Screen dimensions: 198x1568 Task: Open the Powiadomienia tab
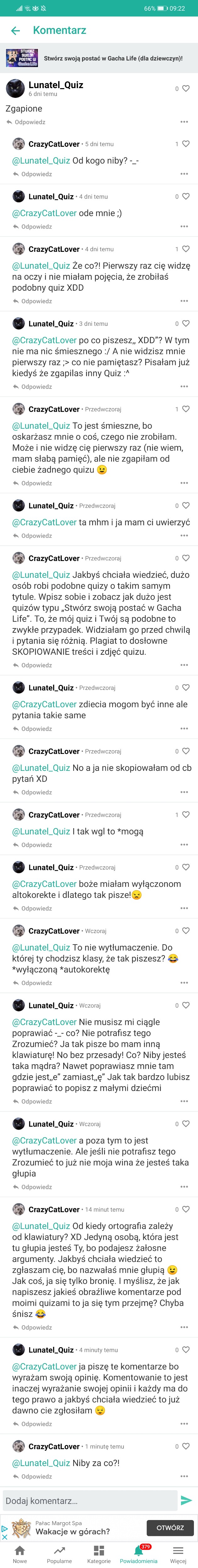point(138,1554)
